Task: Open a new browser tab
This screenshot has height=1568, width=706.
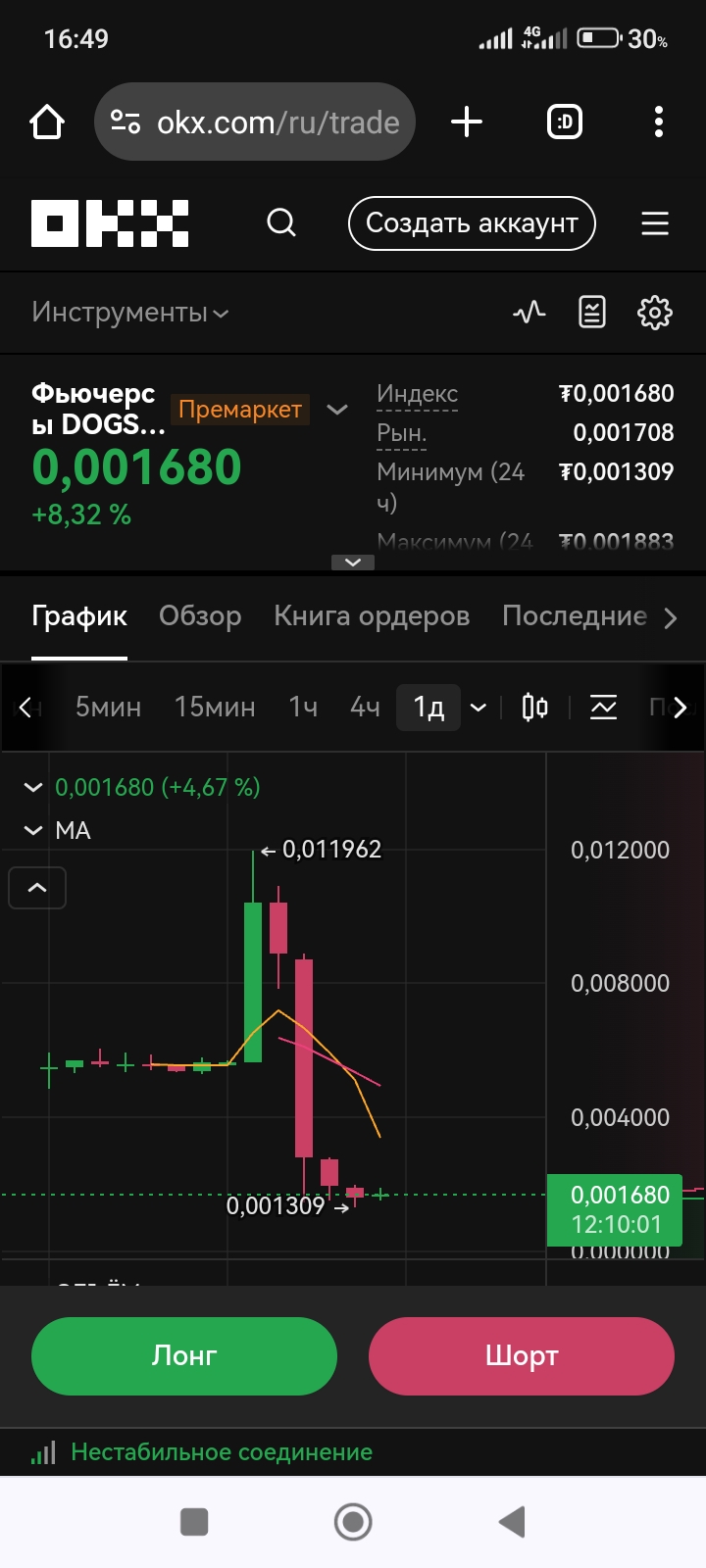Action: tap(467, 122)
